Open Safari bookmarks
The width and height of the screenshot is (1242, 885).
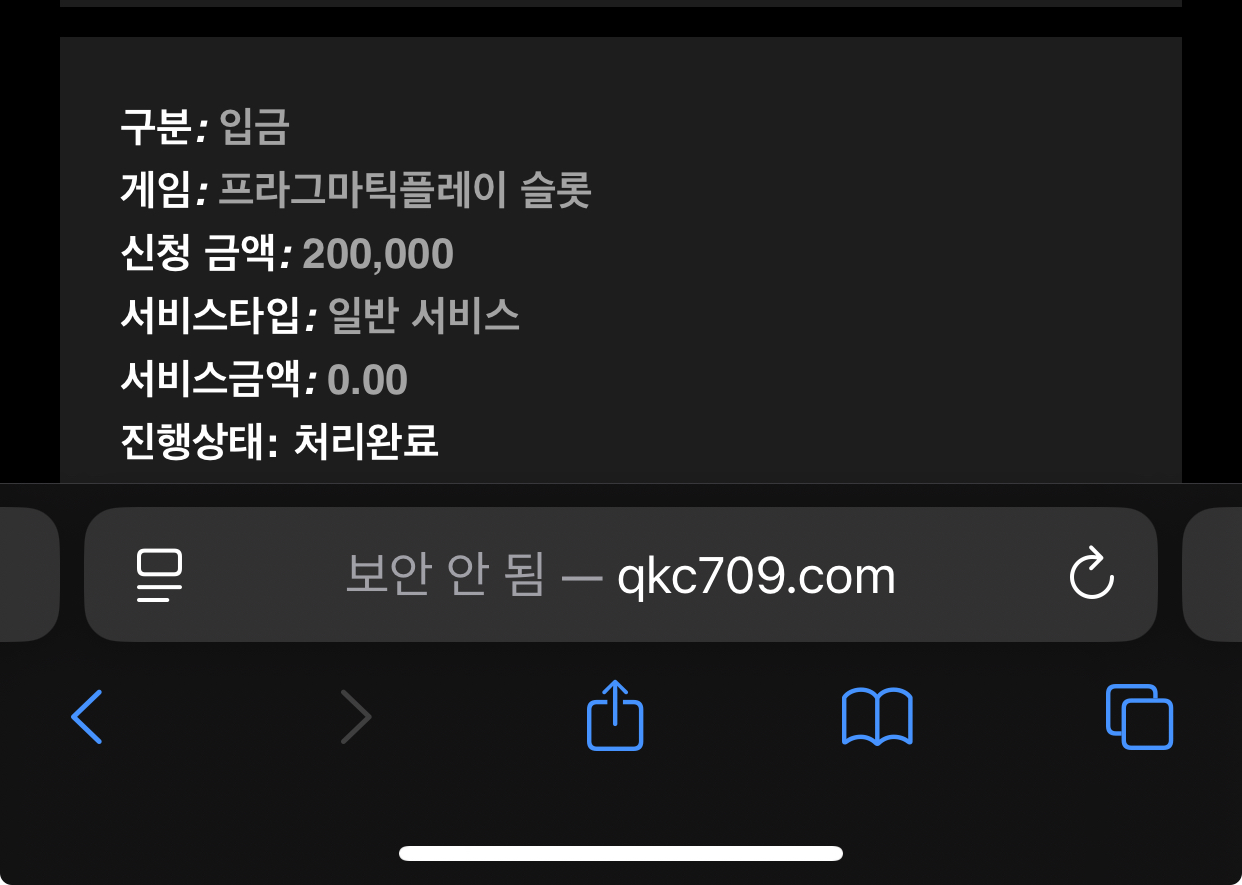877,716
